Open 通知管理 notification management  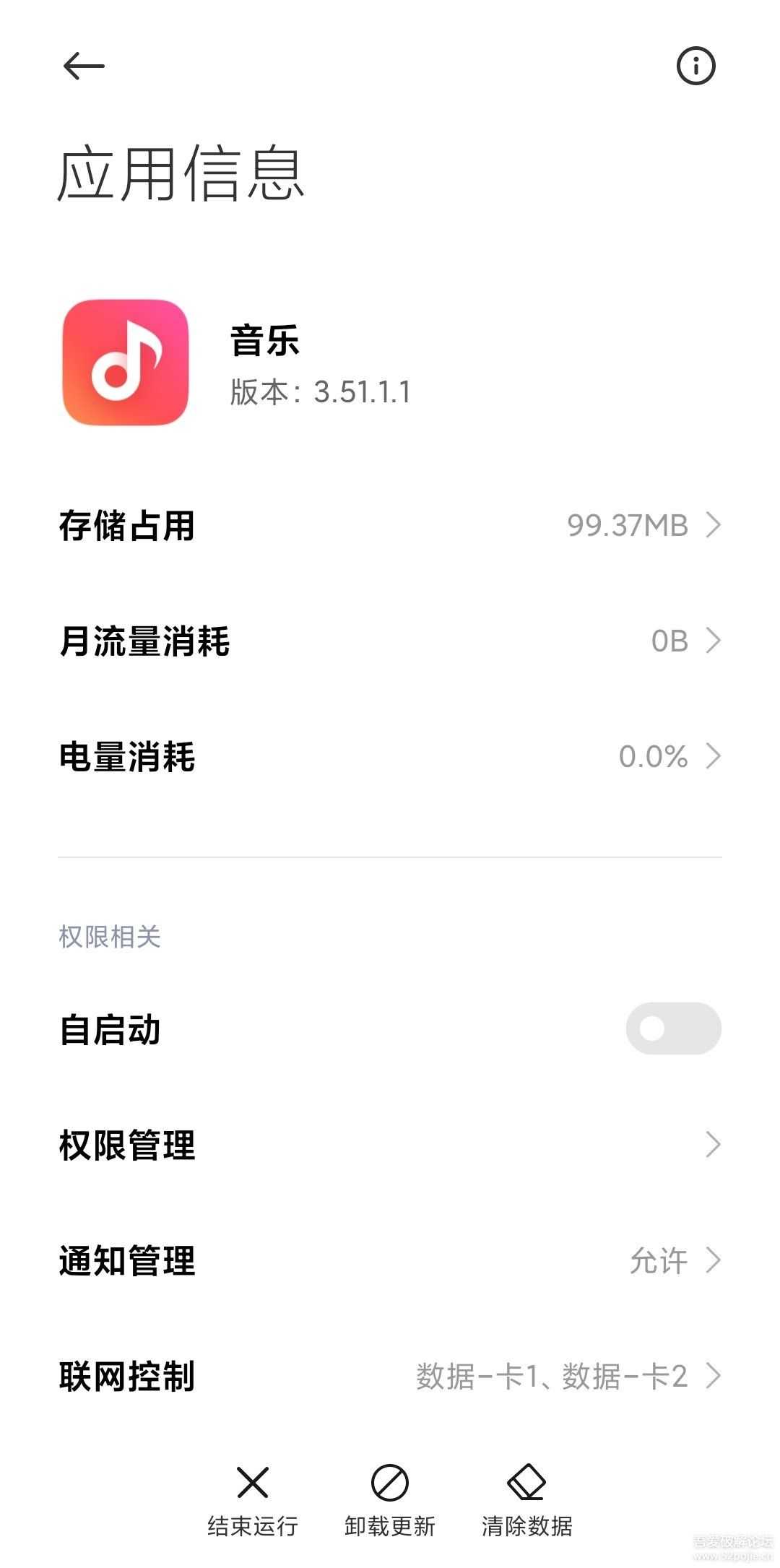pos(390,1260)
